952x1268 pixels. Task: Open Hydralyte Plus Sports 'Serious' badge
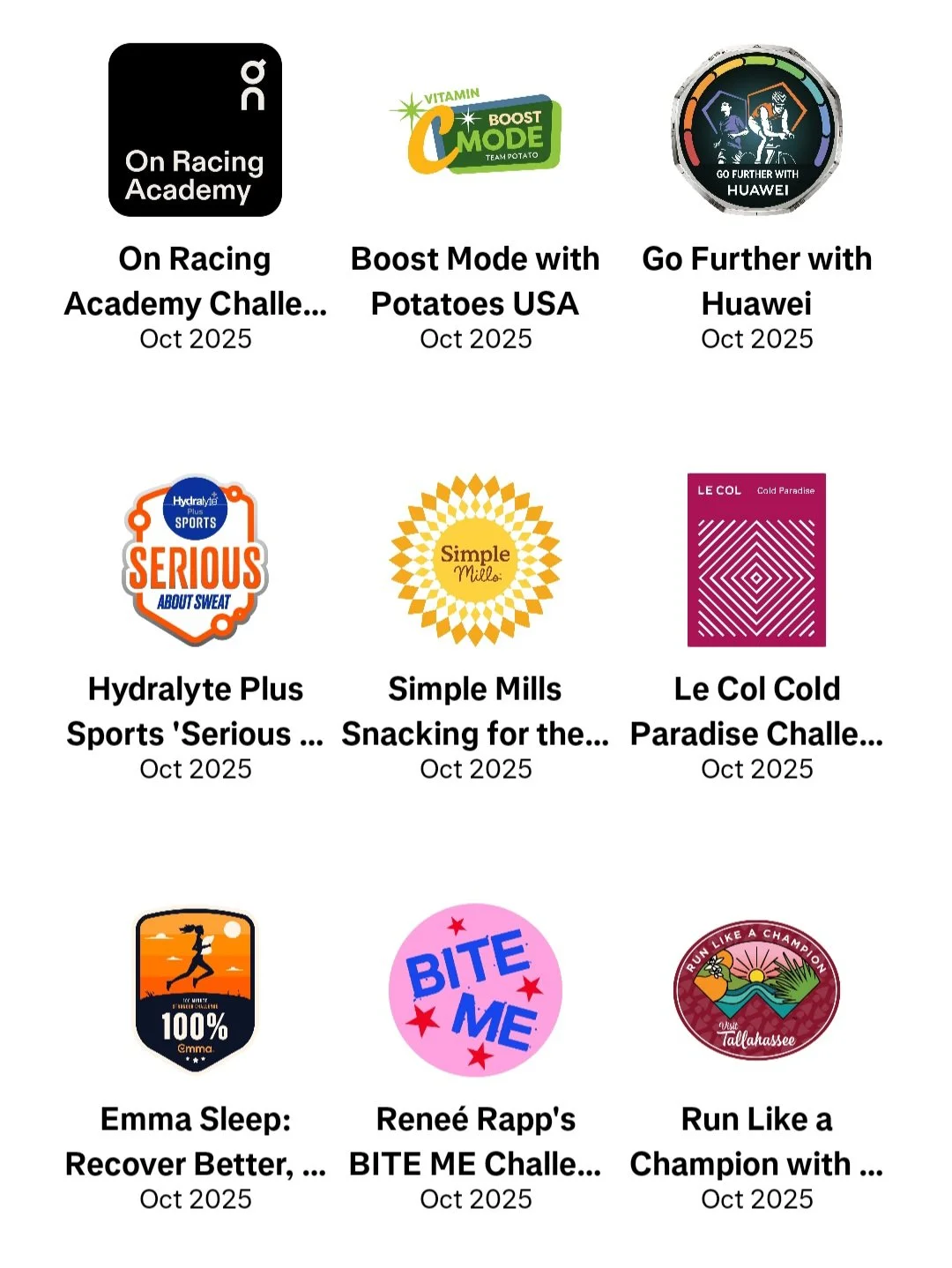[x=195, y=561]
